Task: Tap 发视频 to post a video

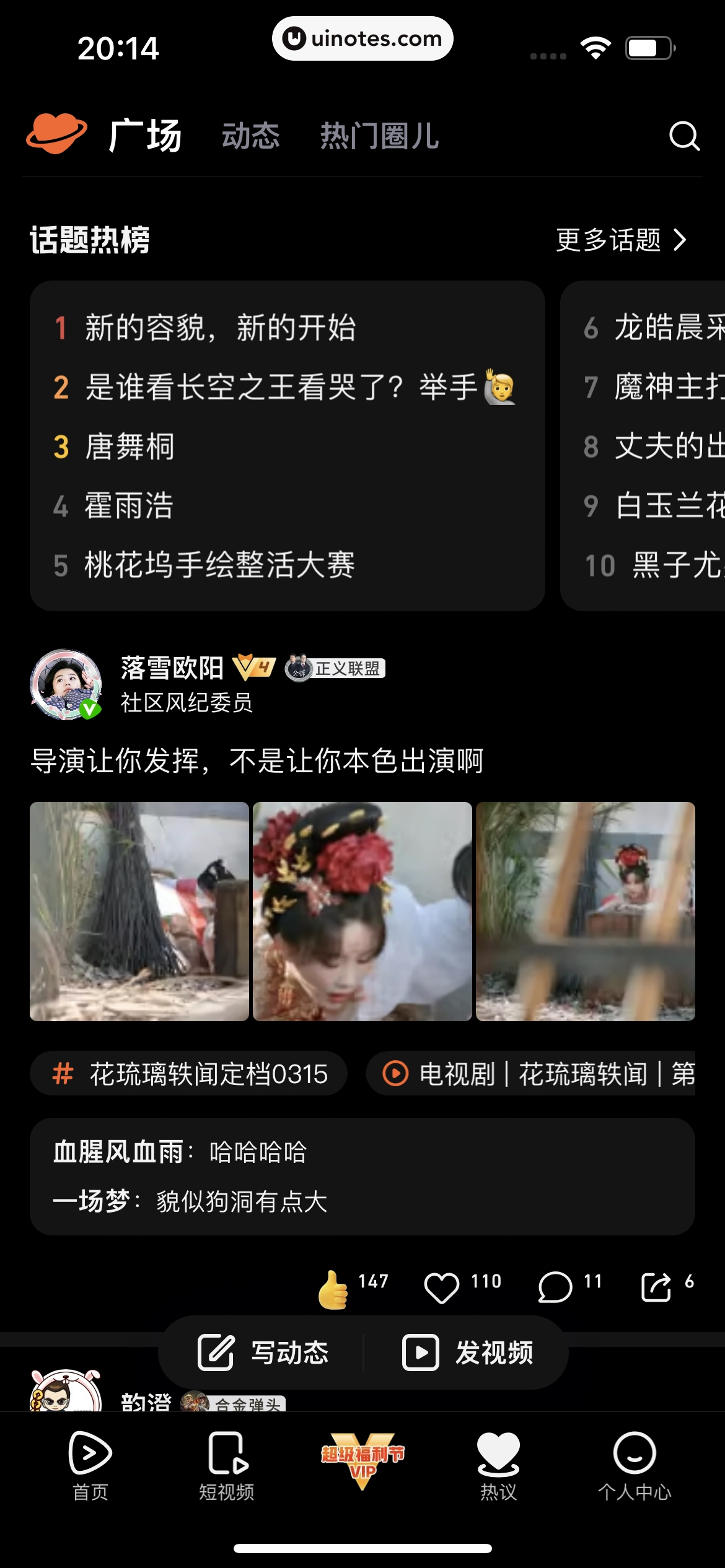Action: [468, 1352]
